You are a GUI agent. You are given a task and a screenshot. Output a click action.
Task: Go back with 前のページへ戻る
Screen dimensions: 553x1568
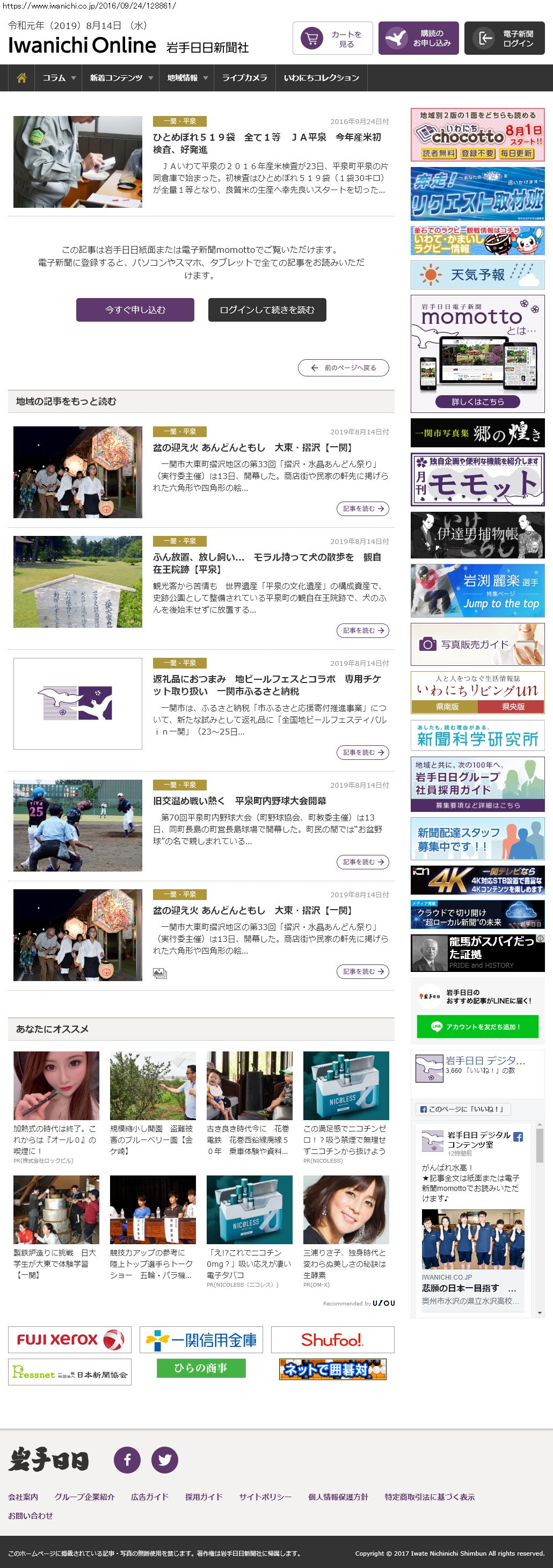(x=343, y=368)
